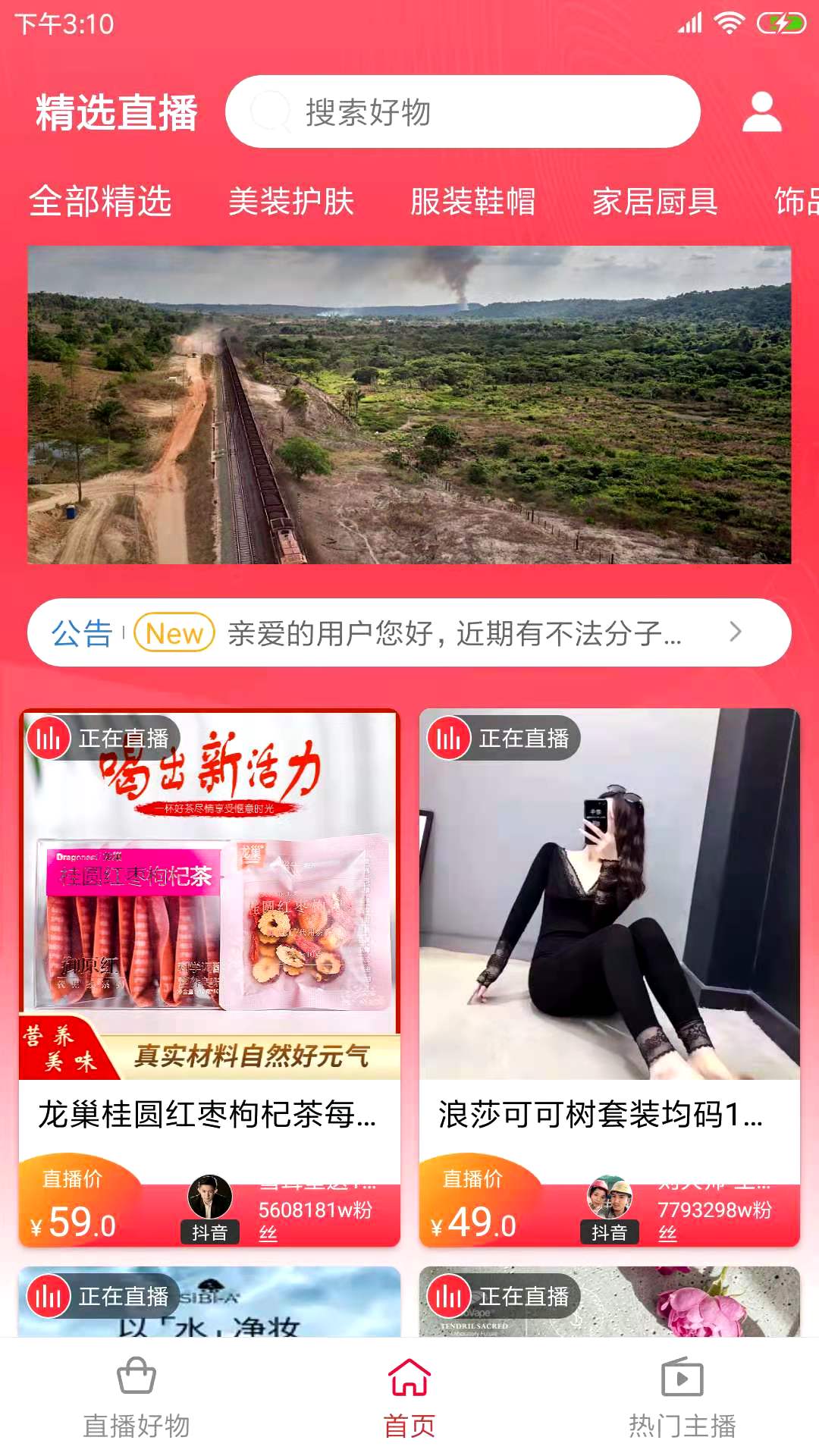Switch to the 热门主播 tab

coord(682,1397)
